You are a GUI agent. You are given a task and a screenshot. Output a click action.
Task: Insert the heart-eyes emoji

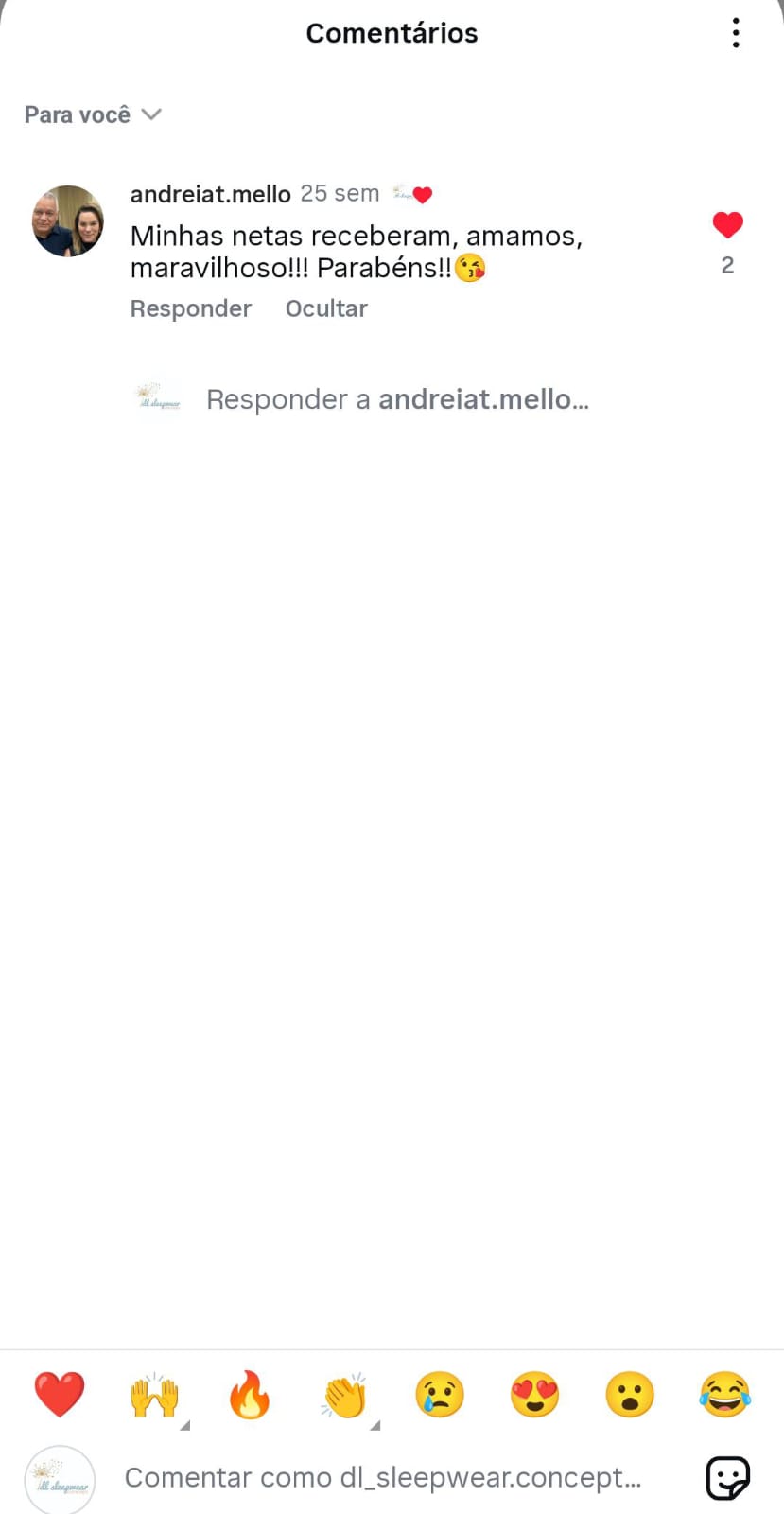coord(535,1395)
